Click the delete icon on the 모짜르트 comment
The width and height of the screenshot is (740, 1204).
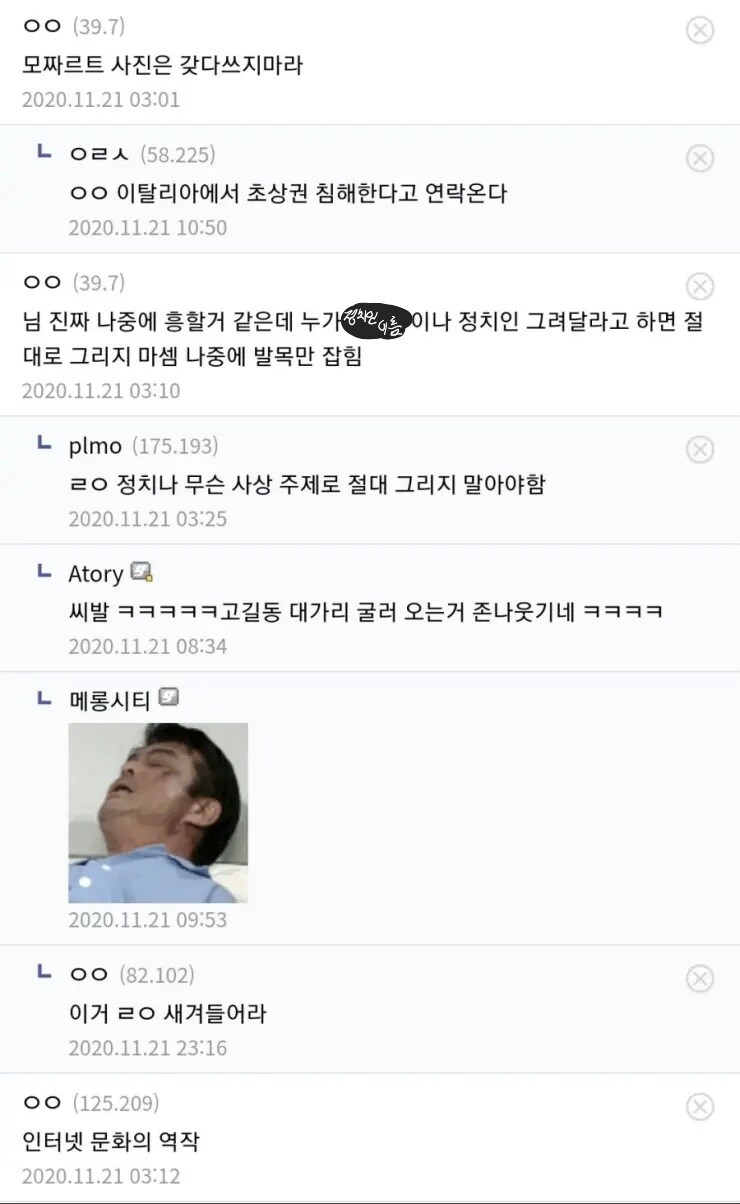coord(700,29)
